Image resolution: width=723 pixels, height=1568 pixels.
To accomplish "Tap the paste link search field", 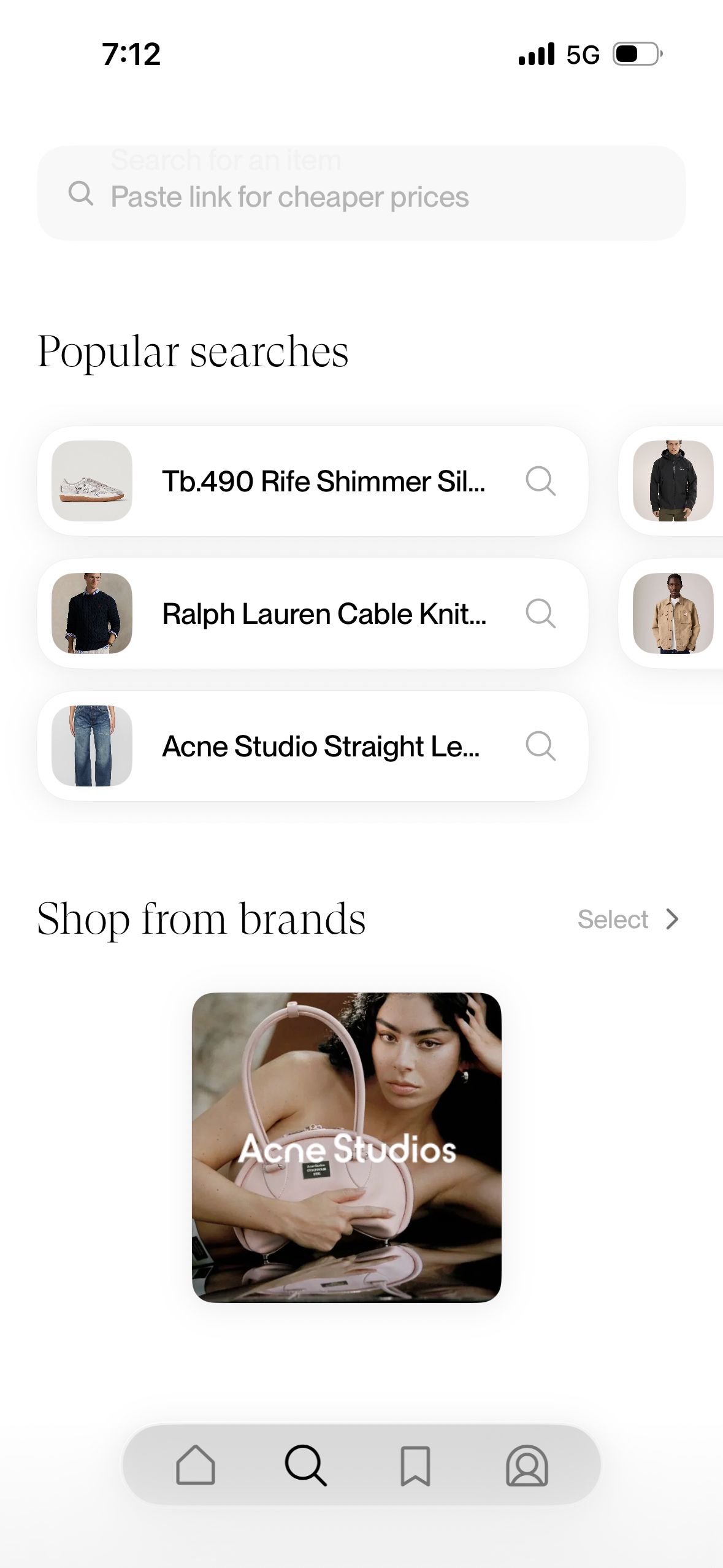I will (361, 195).
